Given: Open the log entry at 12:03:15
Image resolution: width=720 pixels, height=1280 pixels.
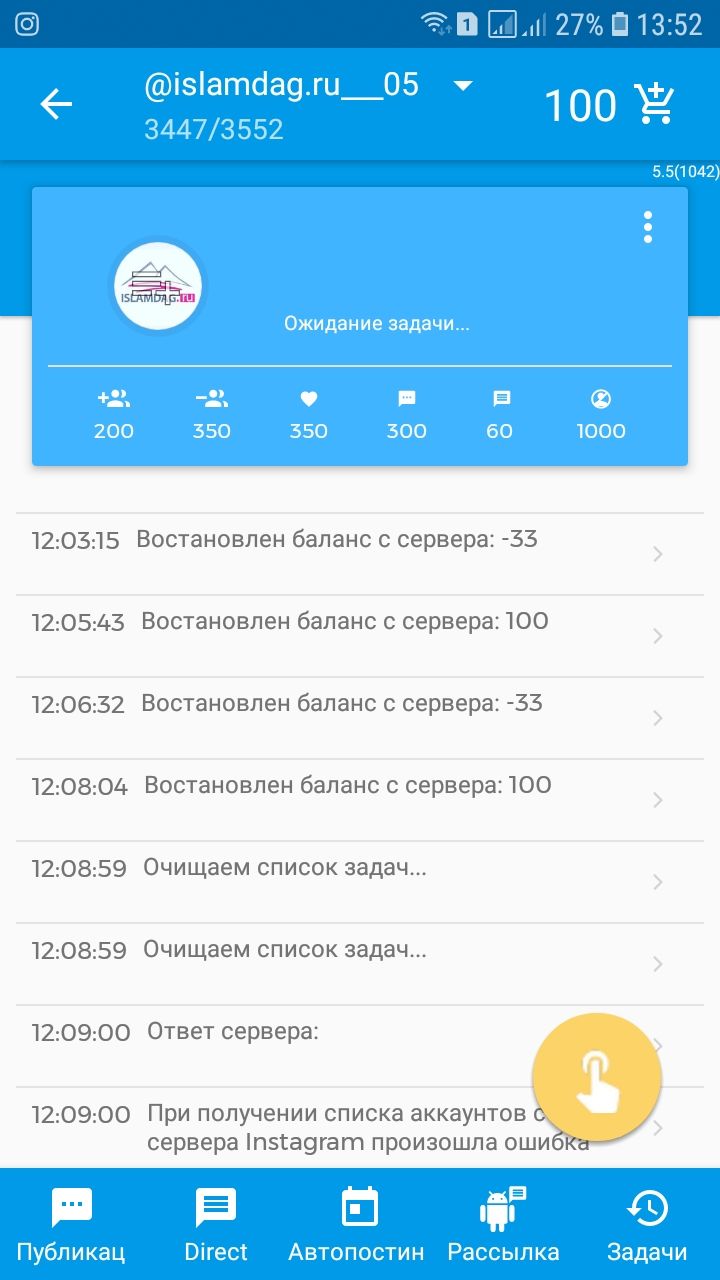Looking at the screenshot, I should [360, 553].
